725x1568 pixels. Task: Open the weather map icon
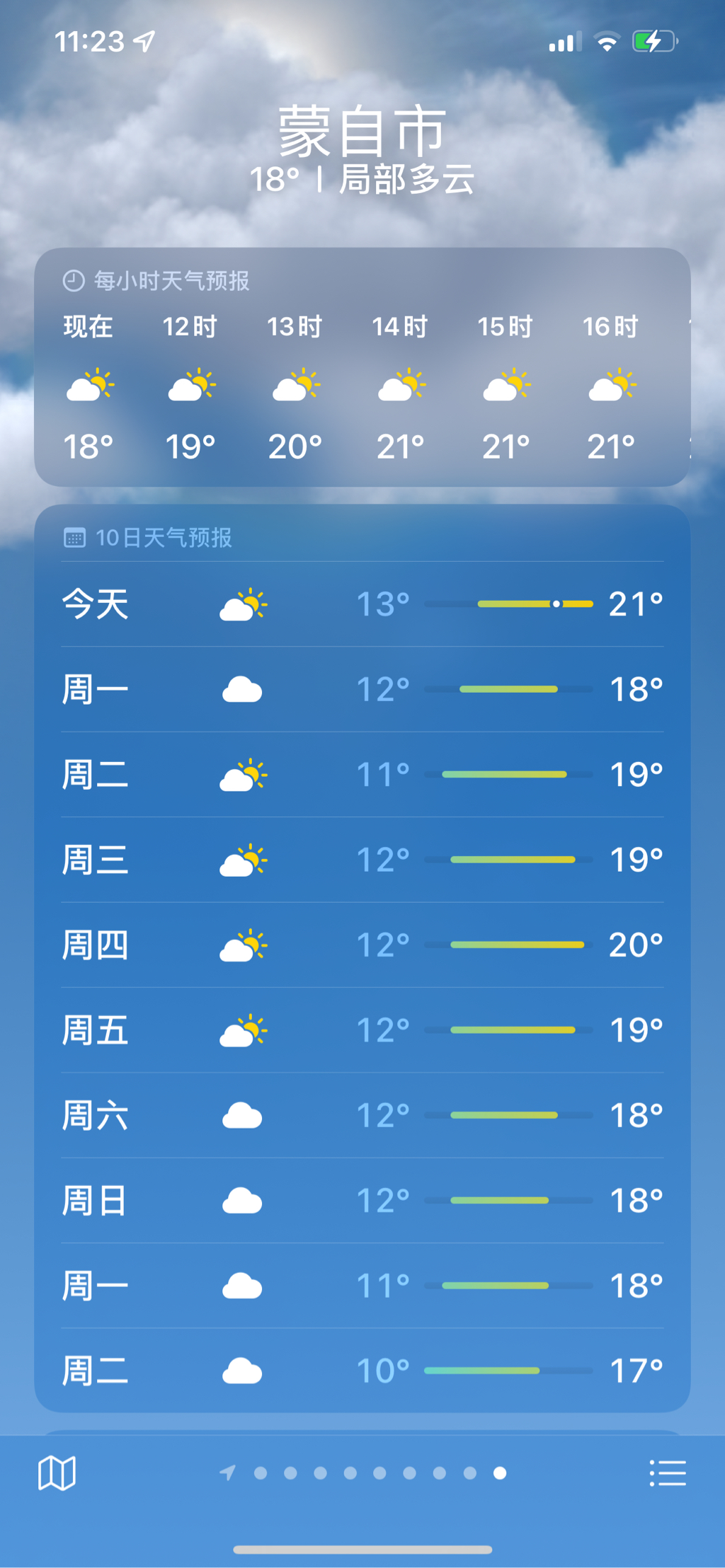coord(57,1473)
